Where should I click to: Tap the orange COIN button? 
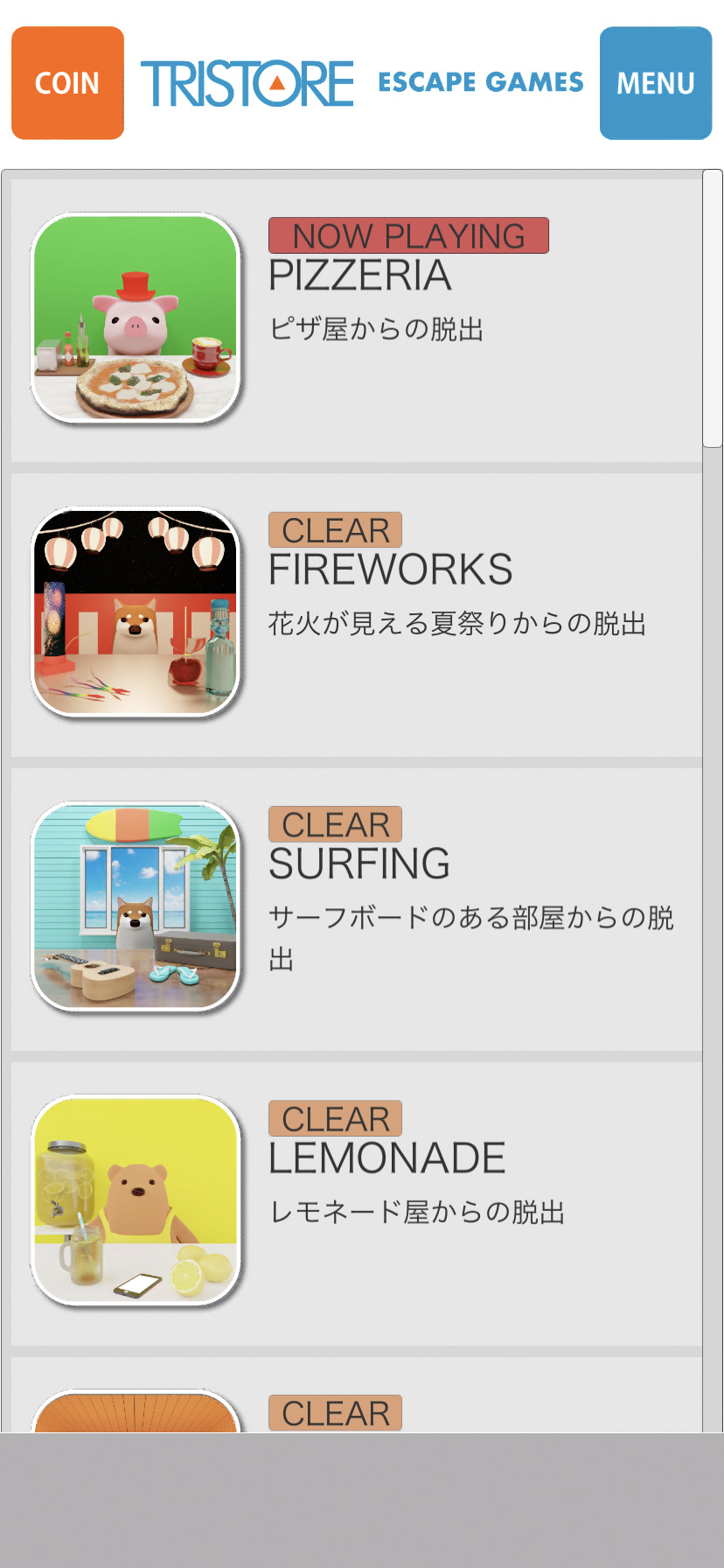[67, 83]
